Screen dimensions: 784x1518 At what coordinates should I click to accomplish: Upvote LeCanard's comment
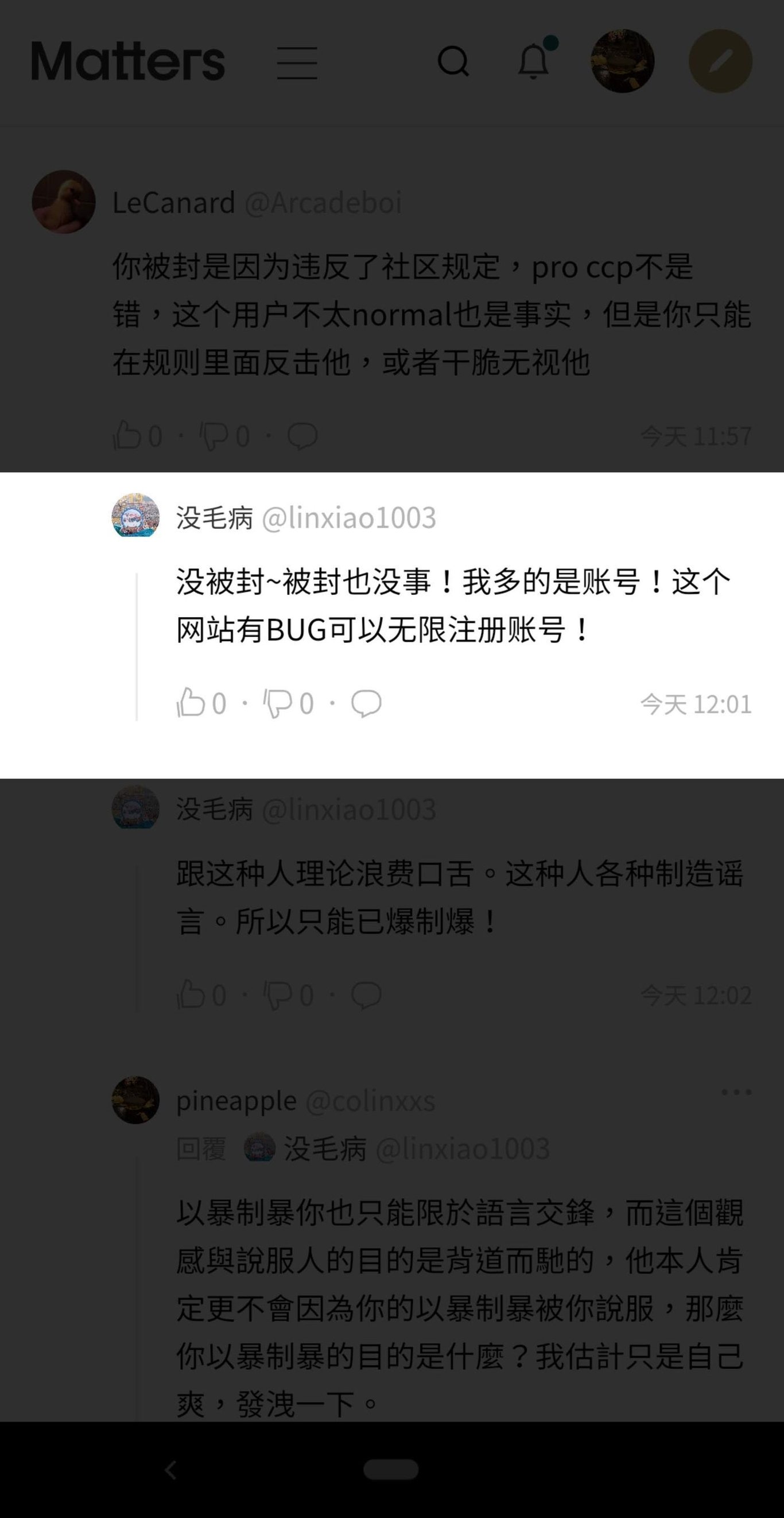(x=127, y=436)
